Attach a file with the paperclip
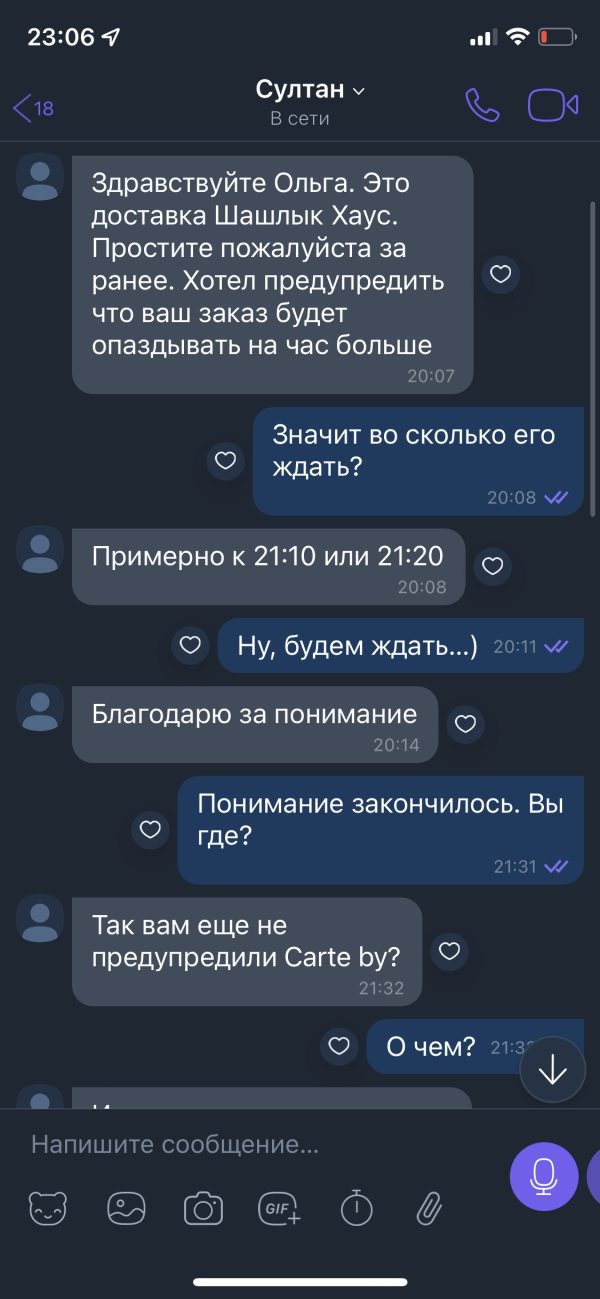The width and height of the screenshot is (600, 1299). click(430, 1209)
